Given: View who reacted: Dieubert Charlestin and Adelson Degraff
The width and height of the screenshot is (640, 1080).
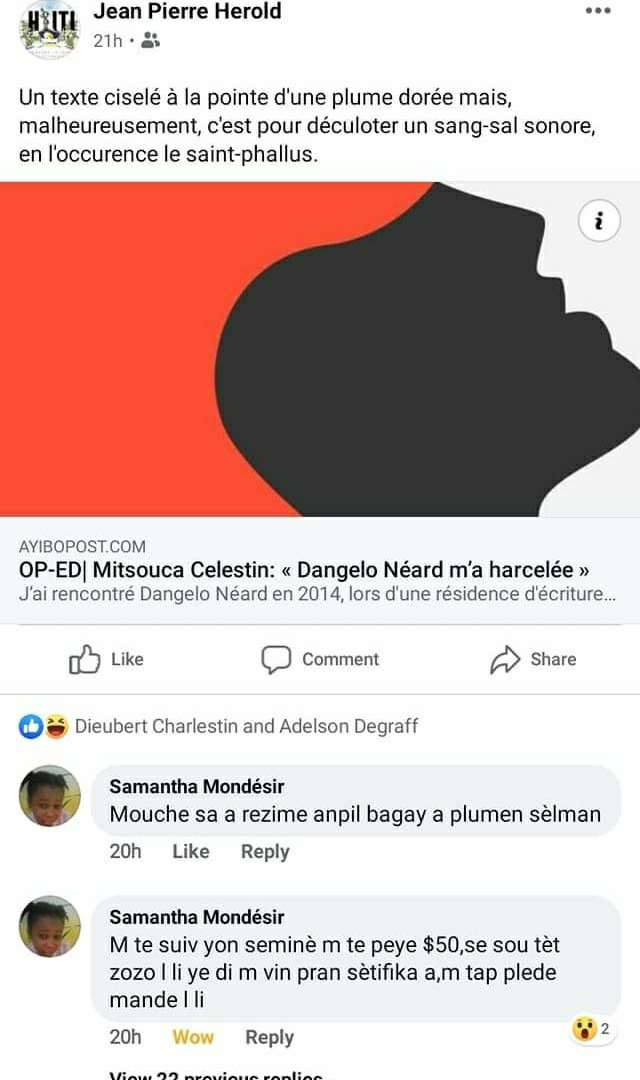Looking at the screenshot, I should point(246,727).
